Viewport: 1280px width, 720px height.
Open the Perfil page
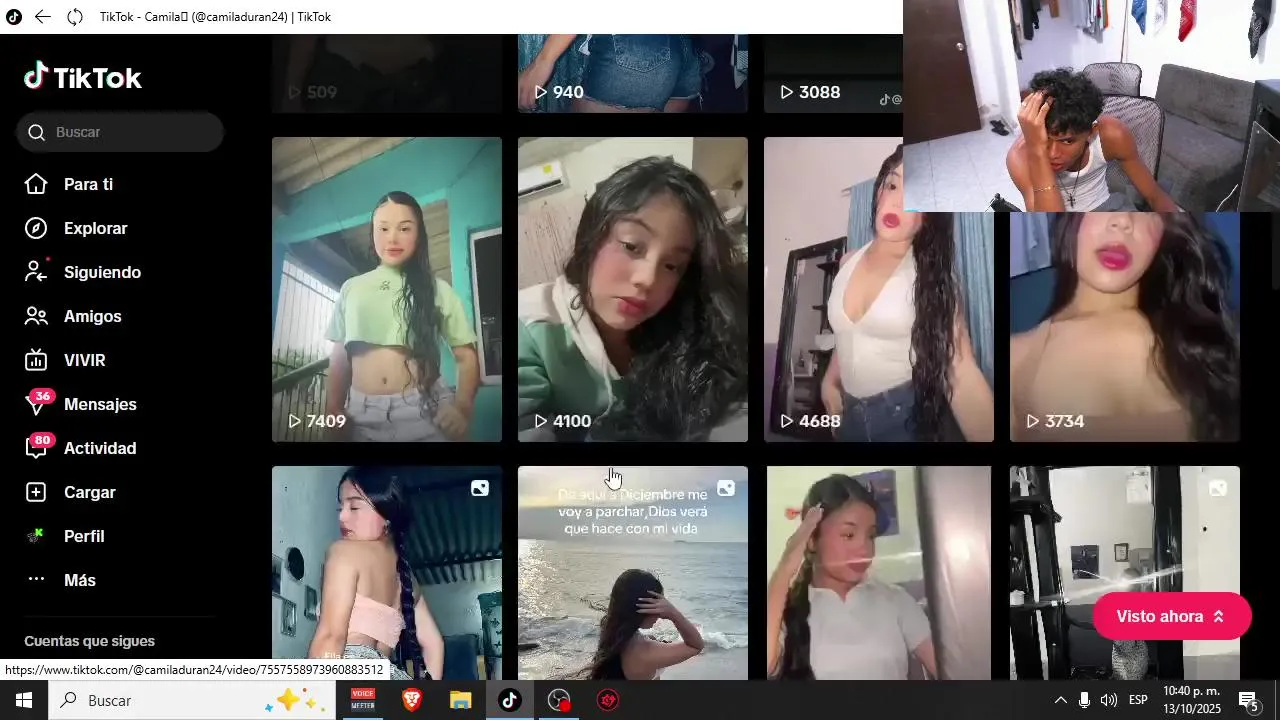84,536
